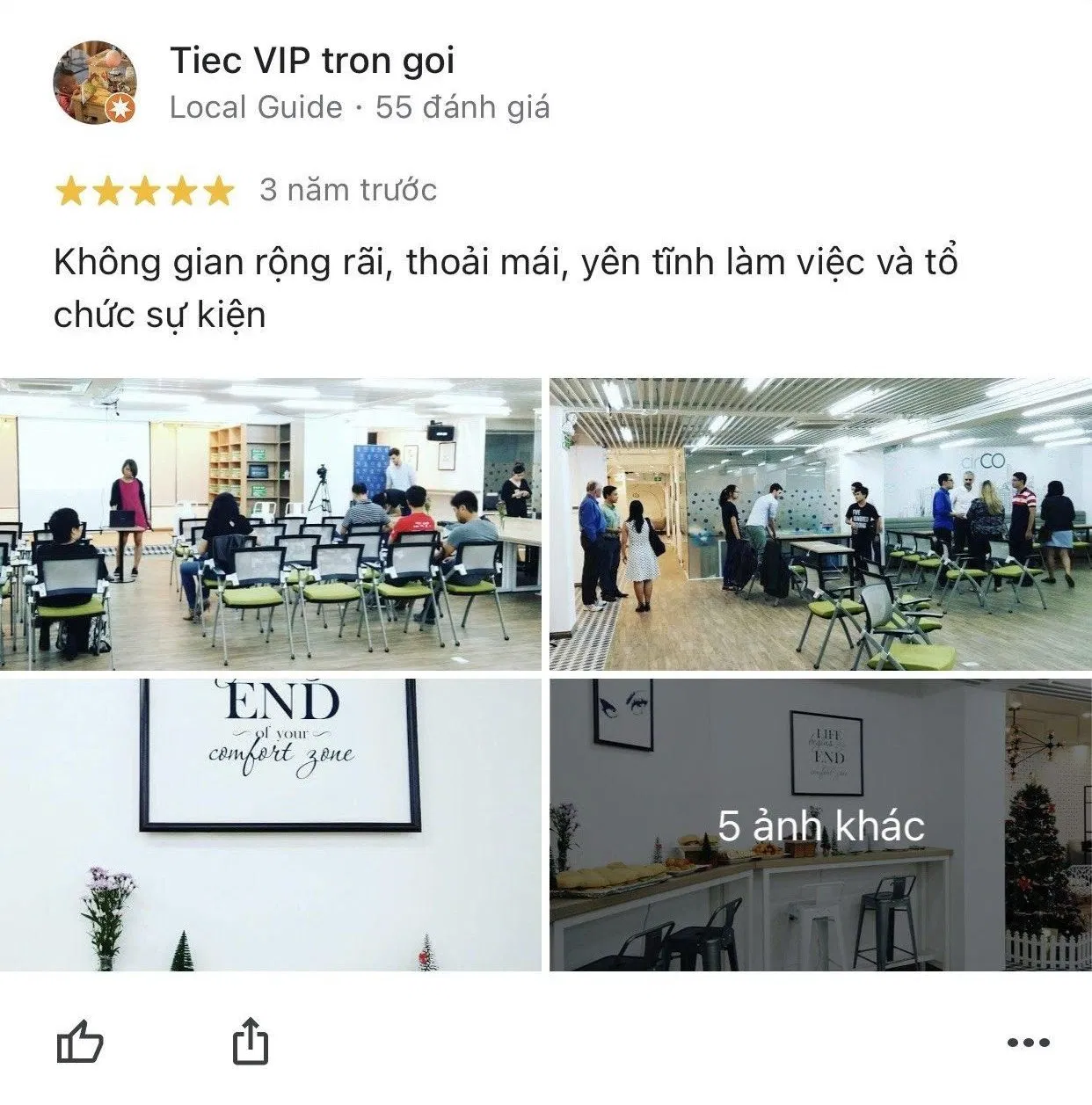This screenshot has height=1105, width=1092.
Task: Click the first star in the rating row
Action: pos(70,188)
